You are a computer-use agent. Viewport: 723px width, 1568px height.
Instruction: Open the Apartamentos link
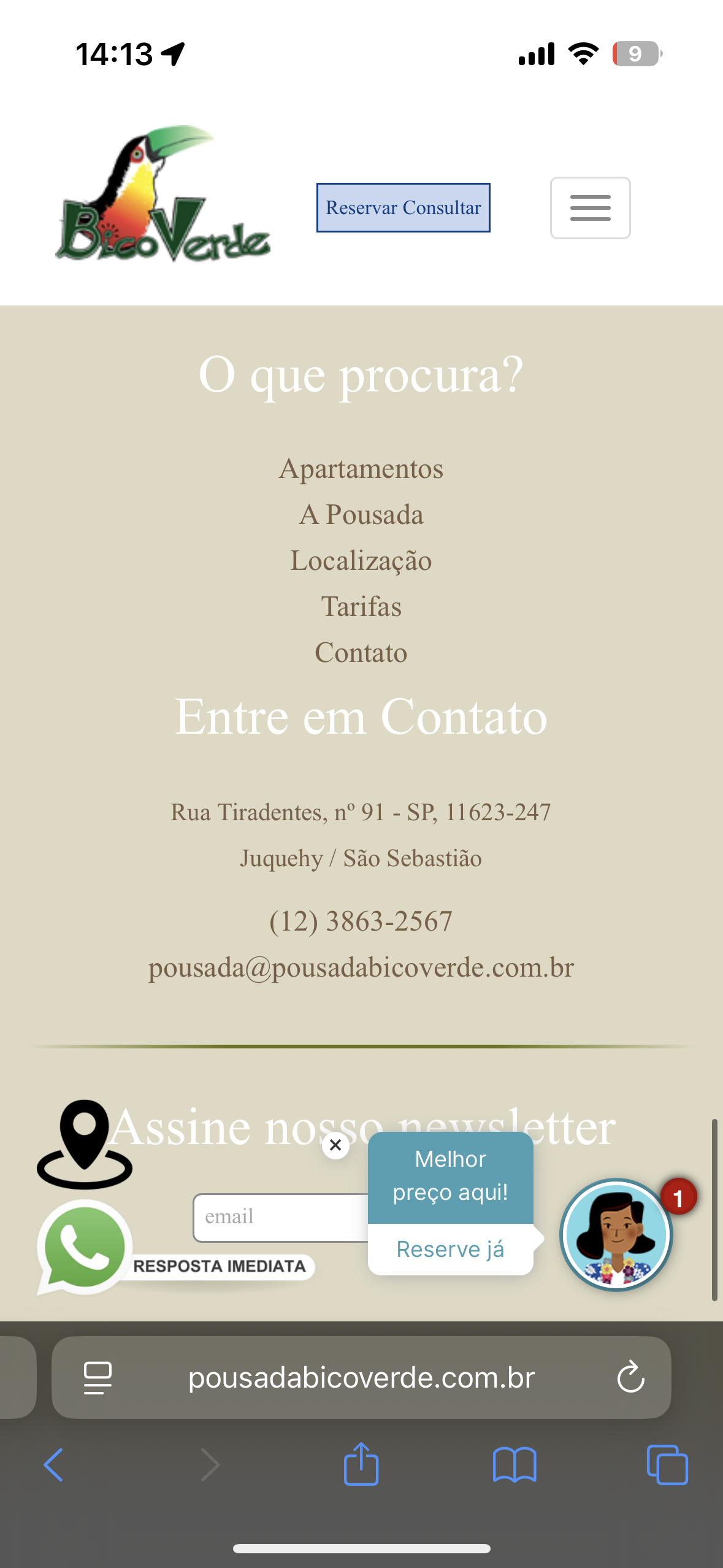pyautogui.click(x=361, y=469)
